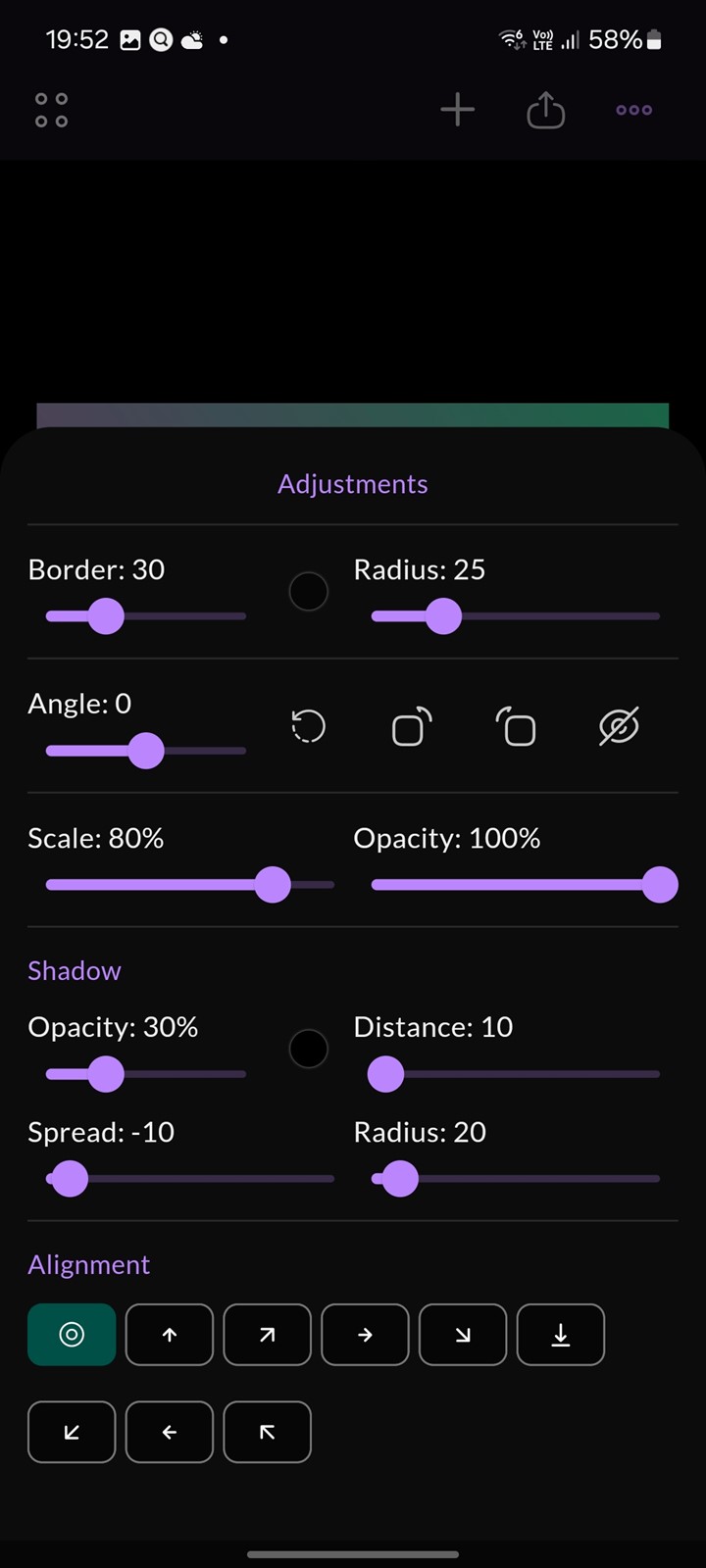Tap the Angle slider

(x=146, y=751)
